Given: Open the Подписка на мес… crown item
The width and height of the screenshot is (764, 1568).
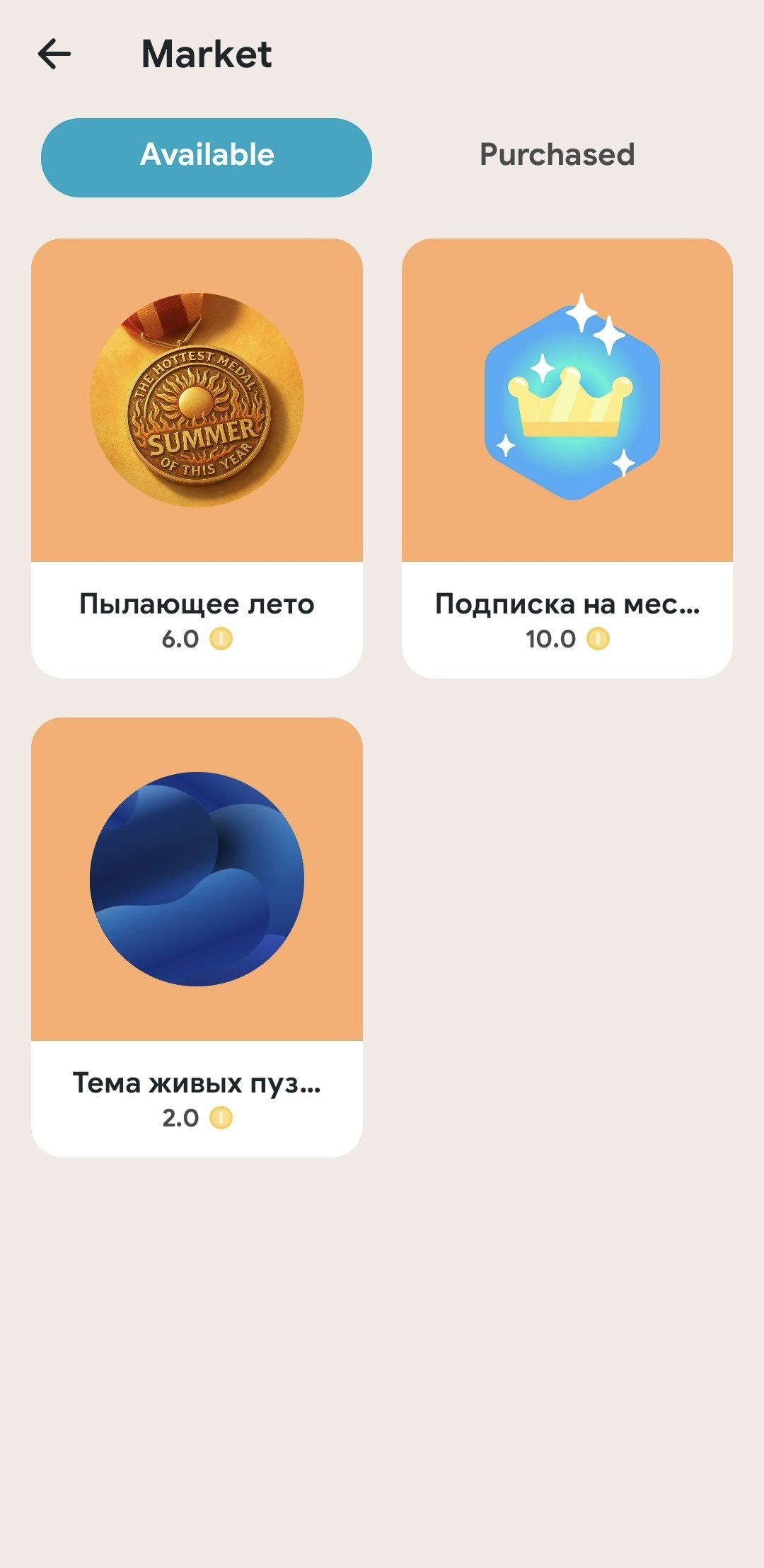Looking at the screenshot, I should (x=567, y=458).
